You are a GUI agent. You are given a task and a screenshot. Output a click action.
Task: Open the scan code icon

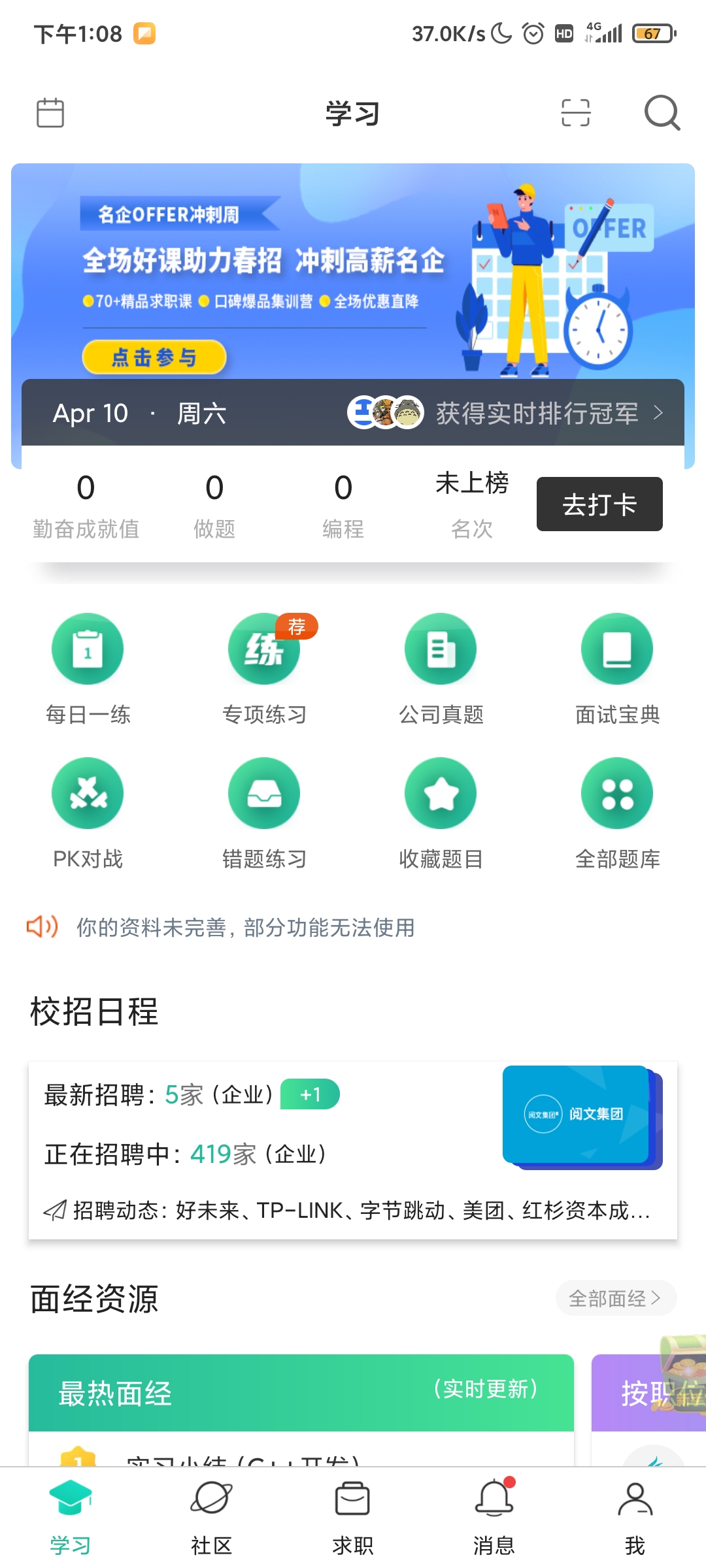575,112
